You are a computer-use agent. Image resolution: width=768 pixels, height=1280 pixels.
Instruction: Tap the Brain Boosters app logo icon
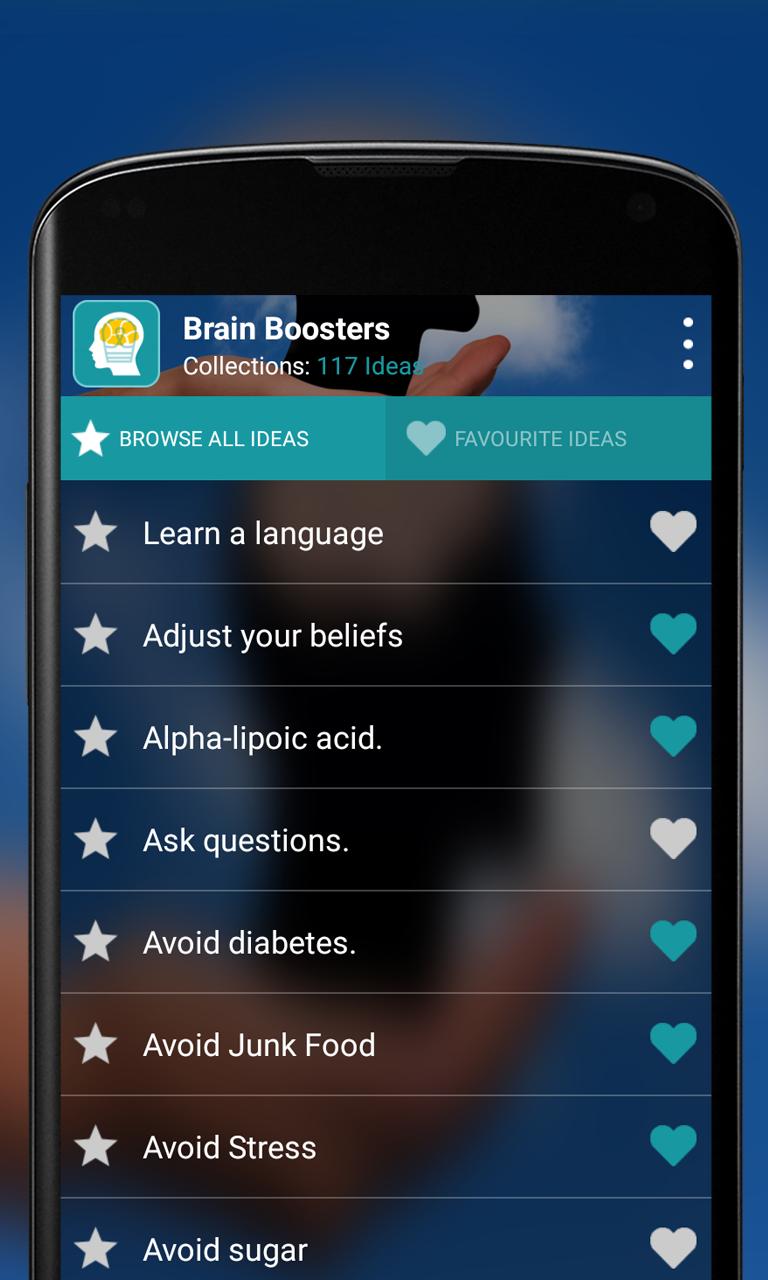[x=116, y=344]
